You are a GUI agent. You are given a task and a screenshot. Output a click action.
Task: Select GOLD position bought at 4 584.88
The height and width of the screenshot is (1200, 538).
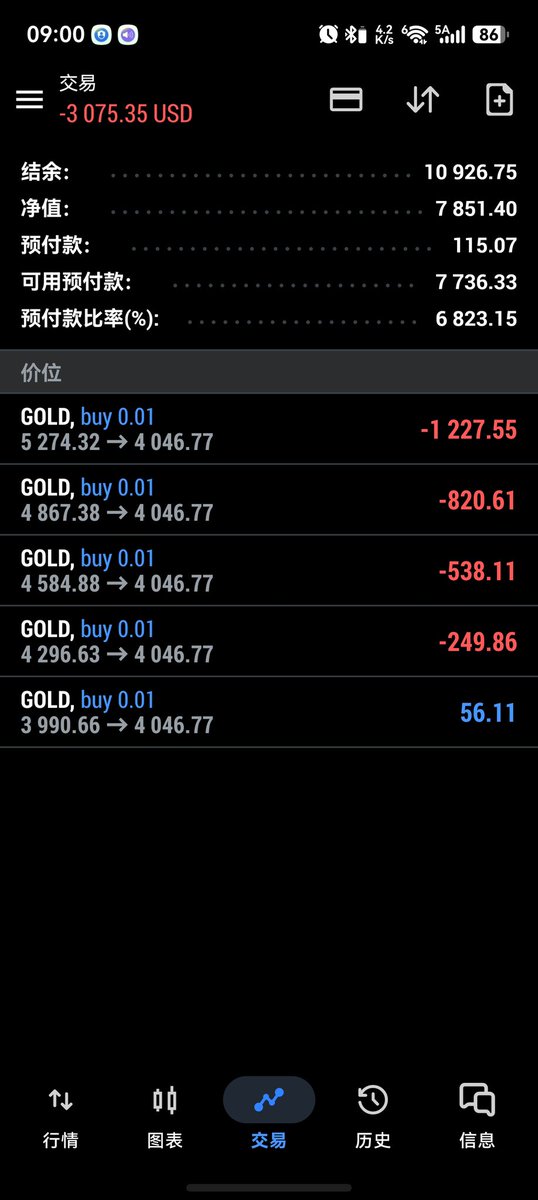(269, 571)
